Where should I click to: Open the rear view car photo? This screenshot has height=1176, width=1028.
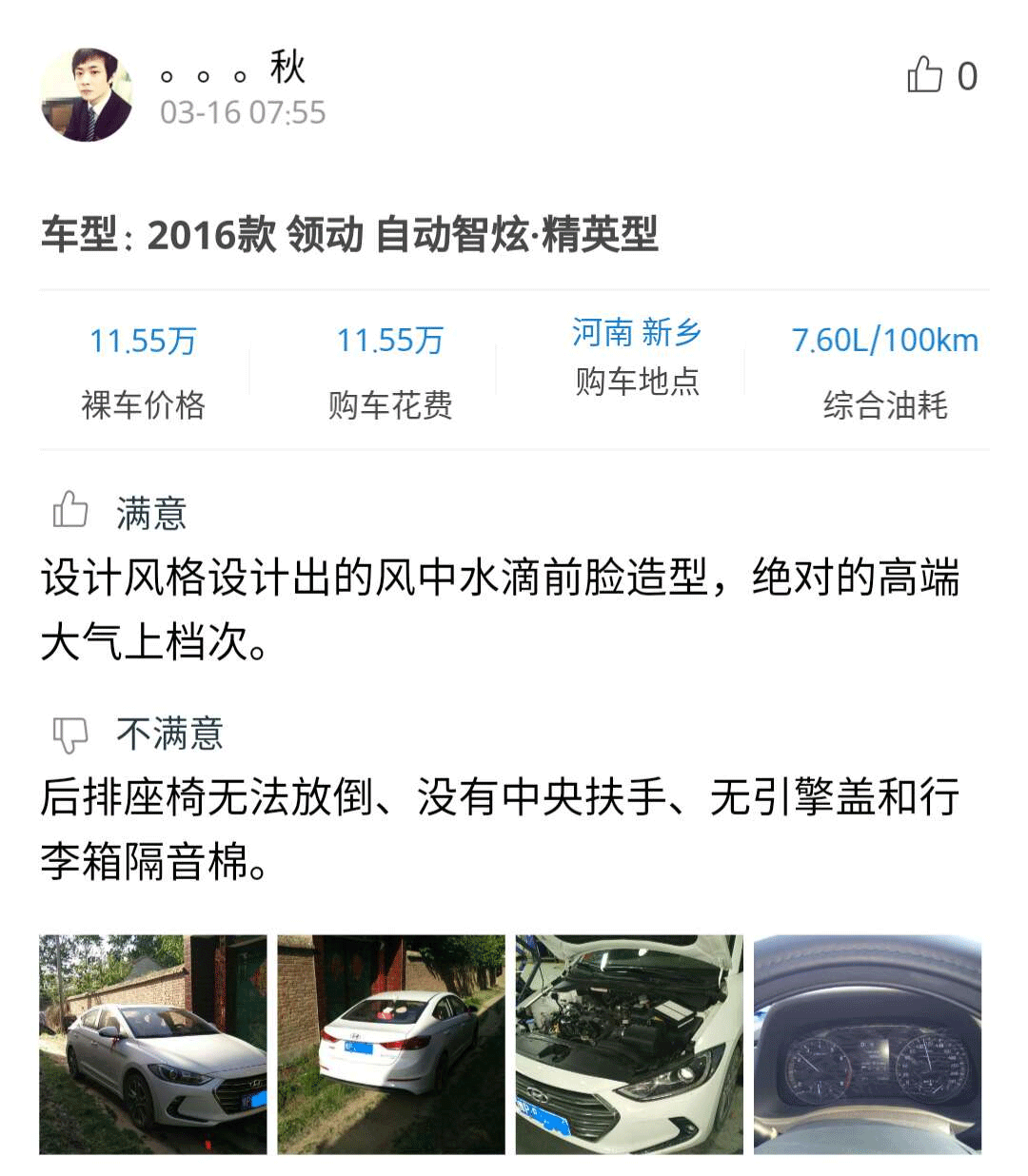click(x=390, y=1044)
